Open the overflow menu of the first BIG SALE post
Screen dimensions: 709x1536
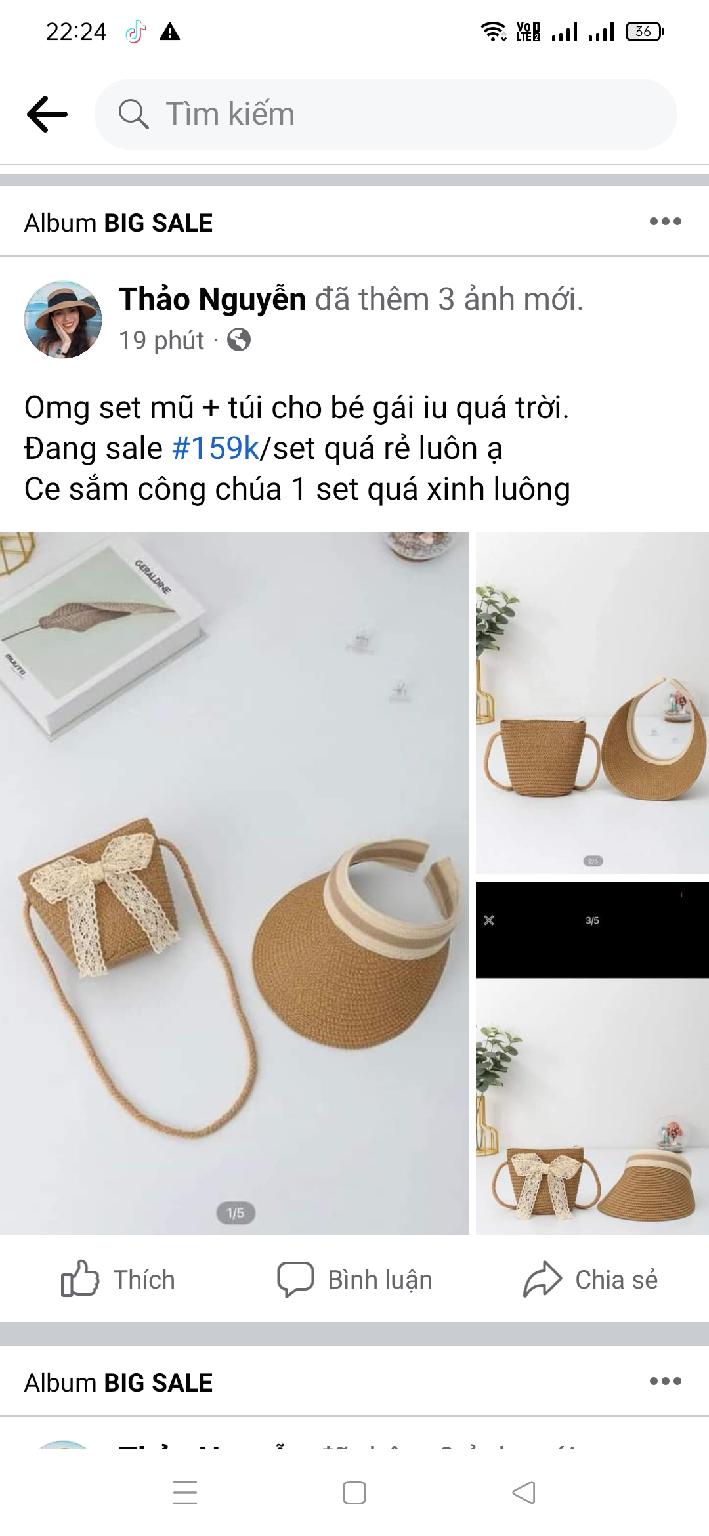click(665, 222)
